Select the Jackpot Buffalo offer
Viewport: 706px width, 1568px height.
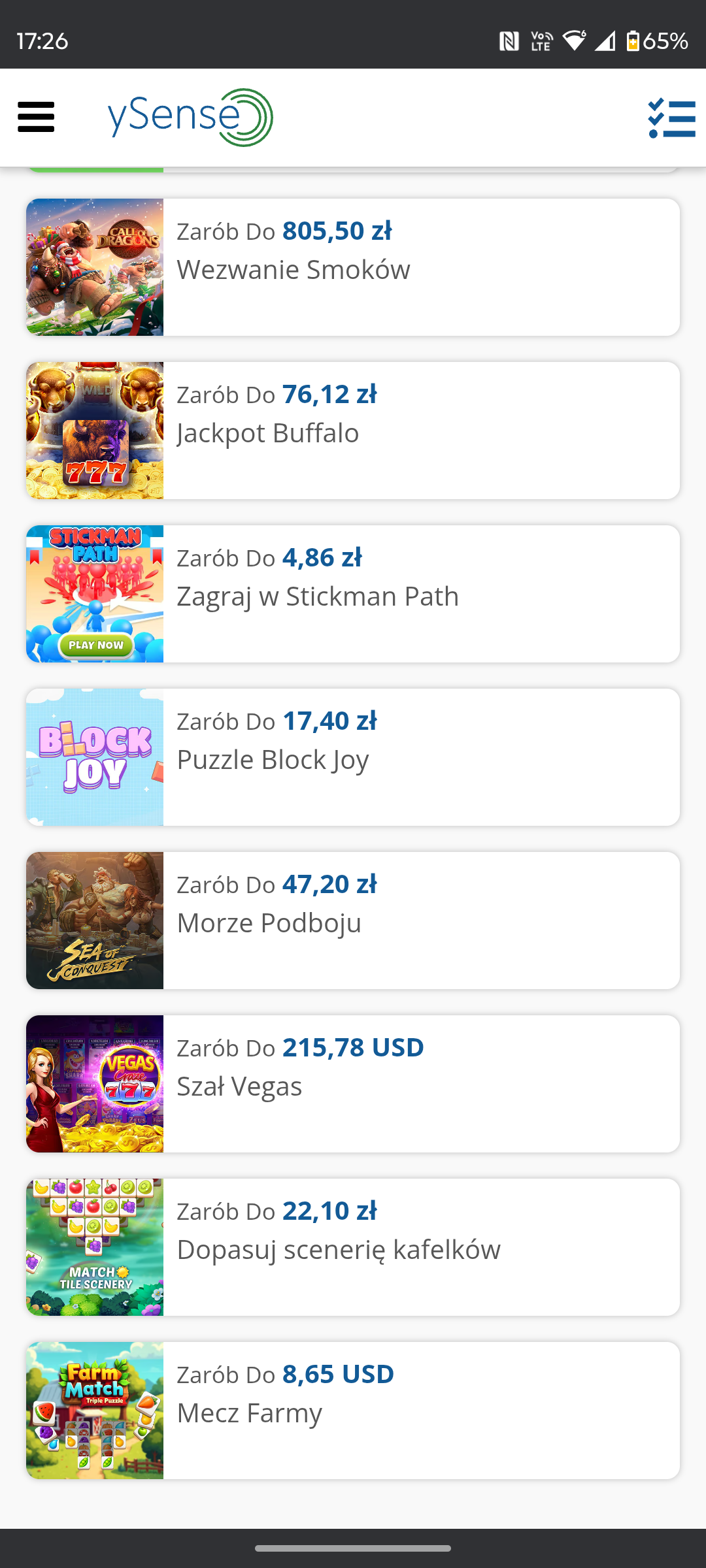point(353,431)
